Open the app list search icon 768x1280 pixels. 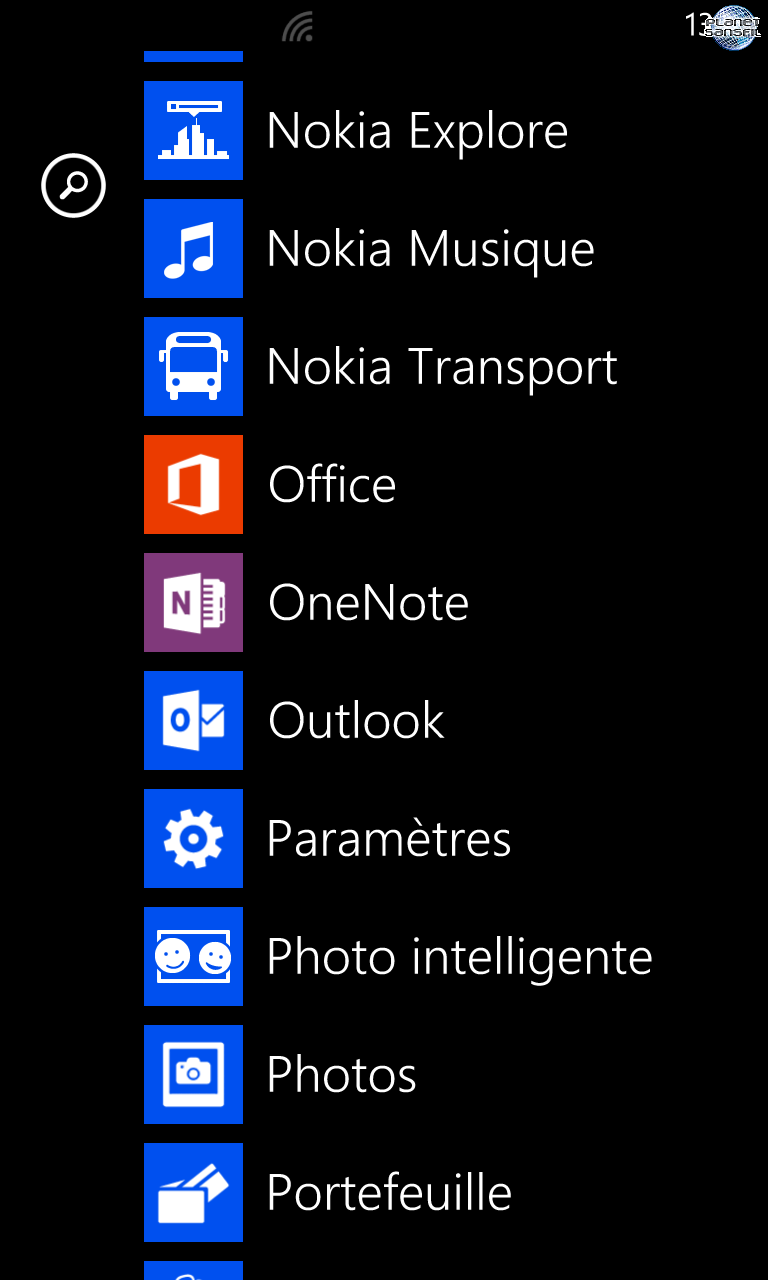(x=73, y=185)
